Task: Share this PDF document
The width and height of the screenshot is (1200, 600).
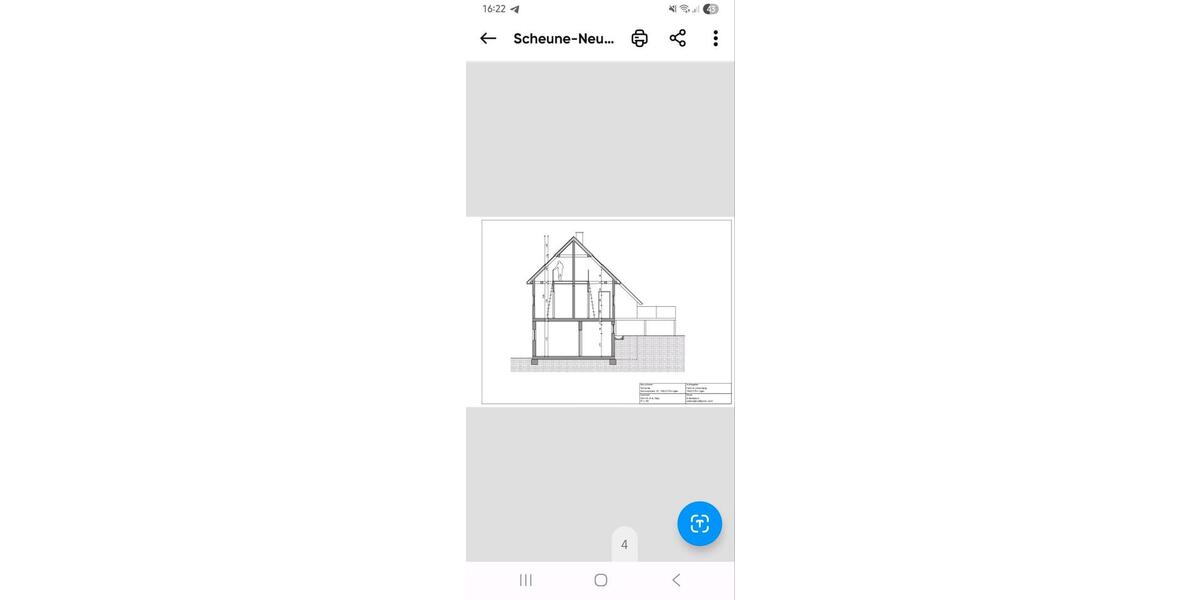Action: (x=678, y=38)
